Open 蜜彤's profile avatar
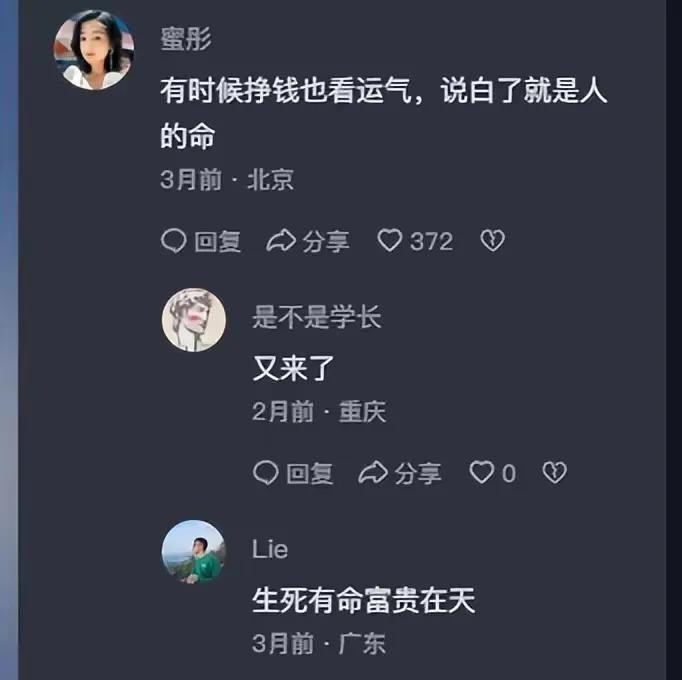682x680 pixels. pyautogui.click(x=93, y=51)
